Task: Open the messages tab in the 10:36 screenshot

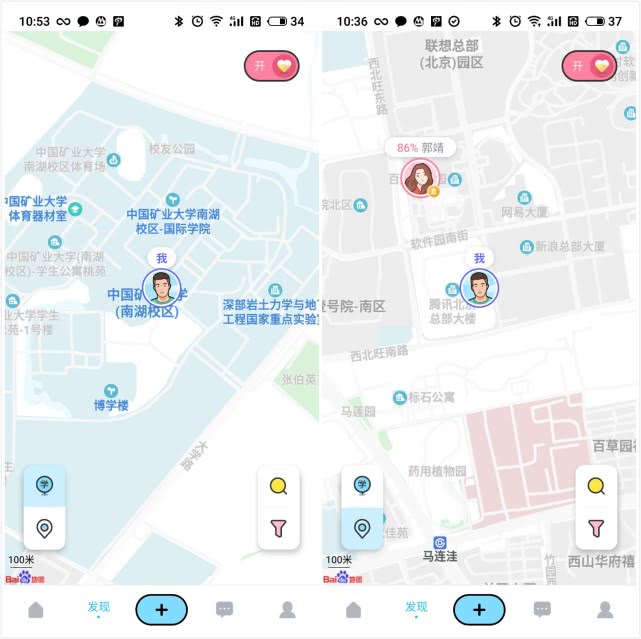Action: [542, 609]
